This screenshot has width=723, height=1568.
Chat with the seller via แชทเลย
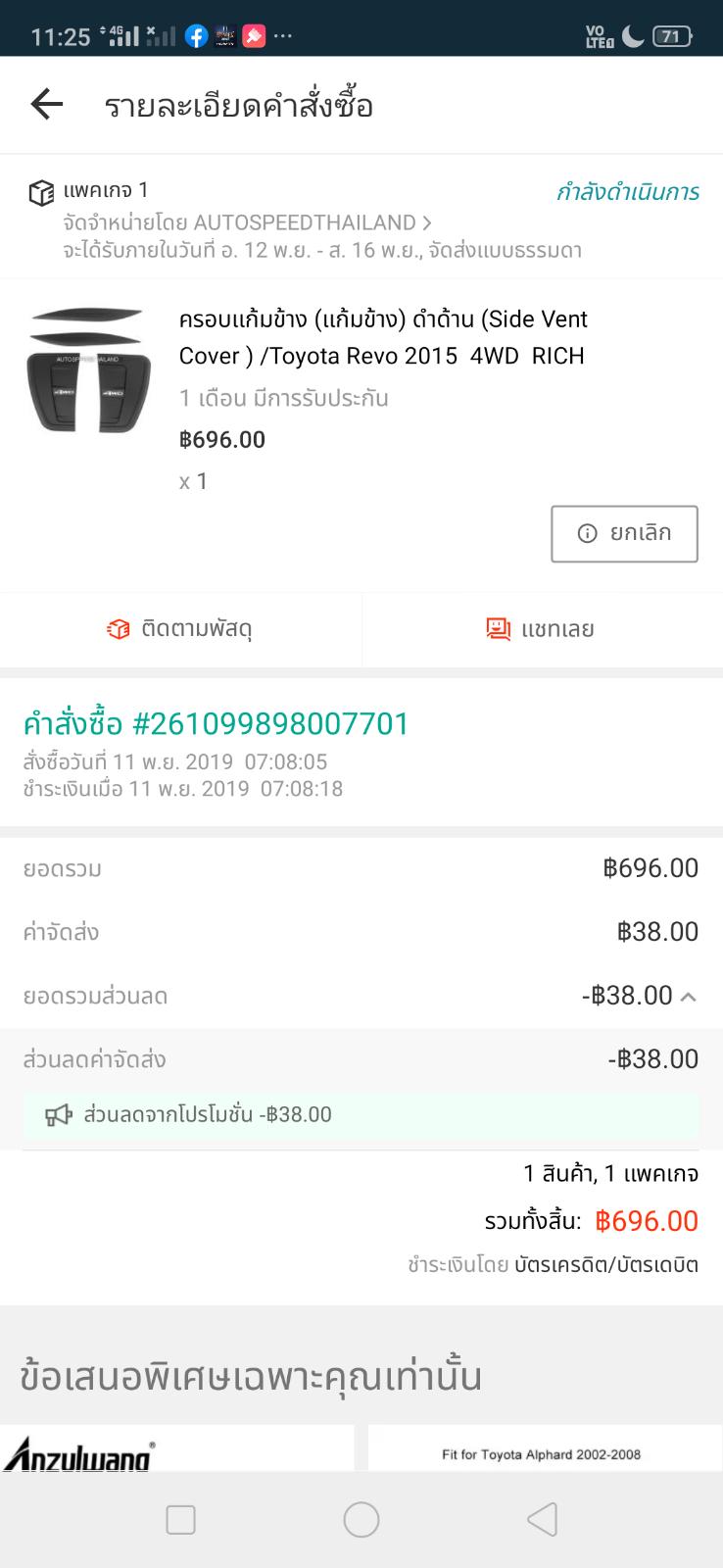coord(541,629)
